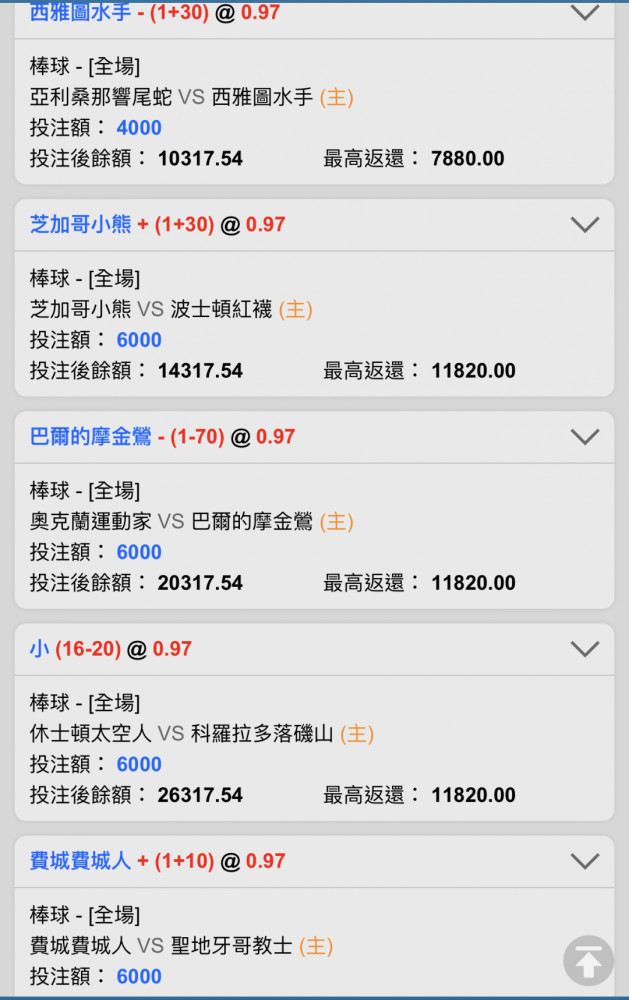Collapse the 巴爾的摩金鶯 bet card chevron
629x1000 pixels.
pos(584,437)
